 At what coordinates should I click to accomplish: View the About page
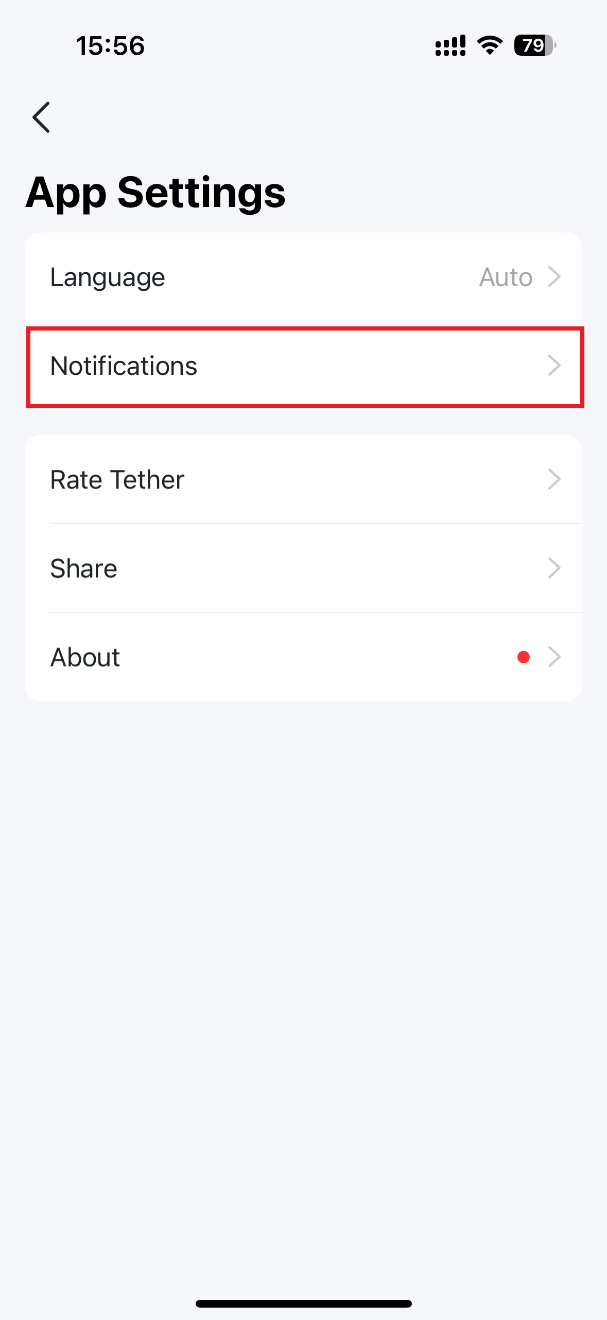click(303, 657)
